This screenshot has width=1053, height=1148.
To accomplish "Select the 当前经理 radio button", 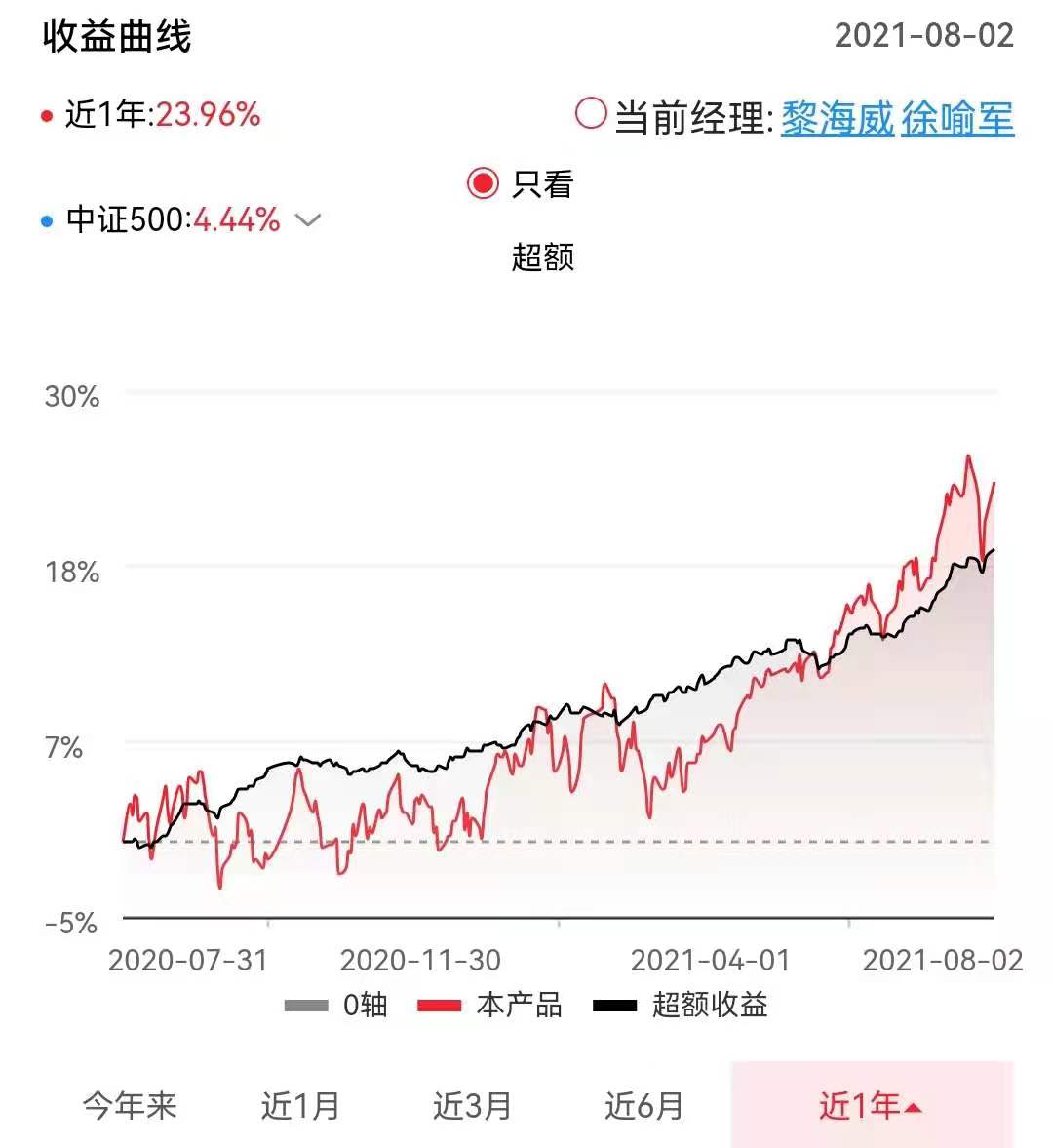I will 591,113.
